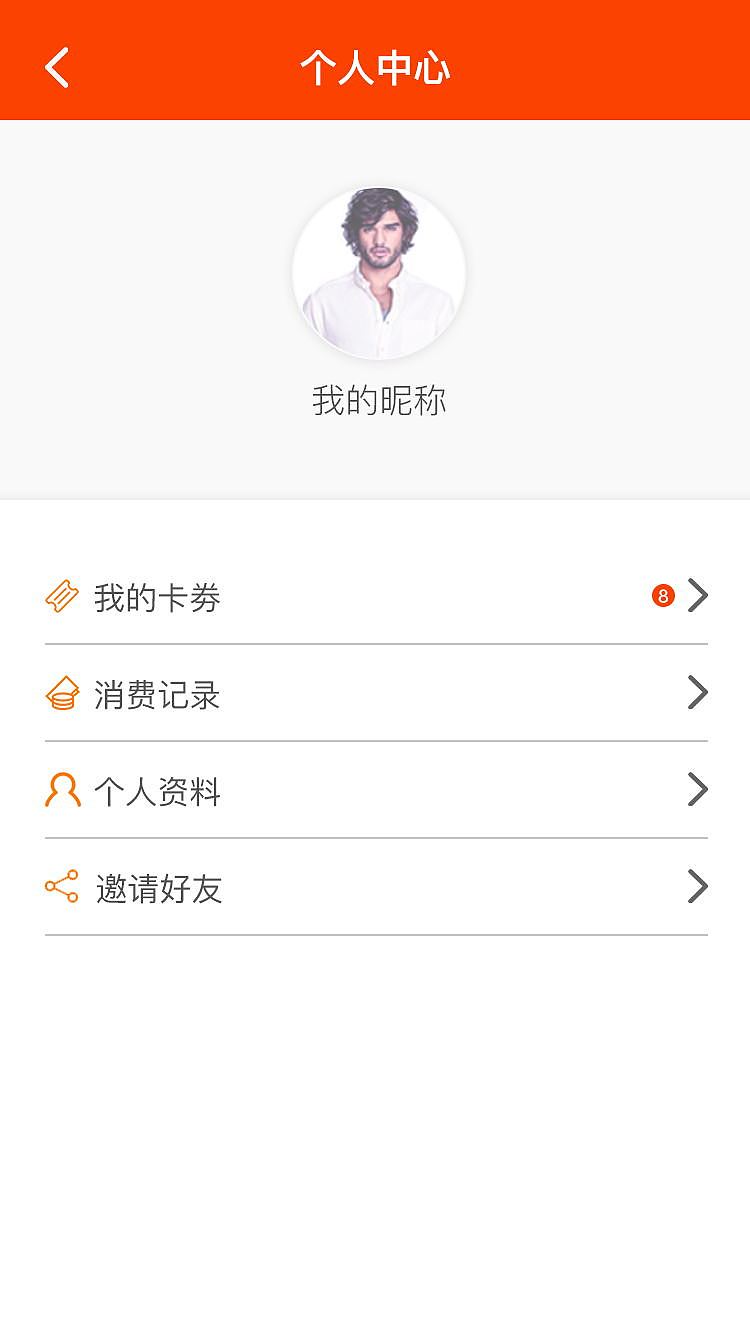Open 个人资料 via its chevron arrow
Viewport: 750px width, 1334px height.
pos(697,789)
